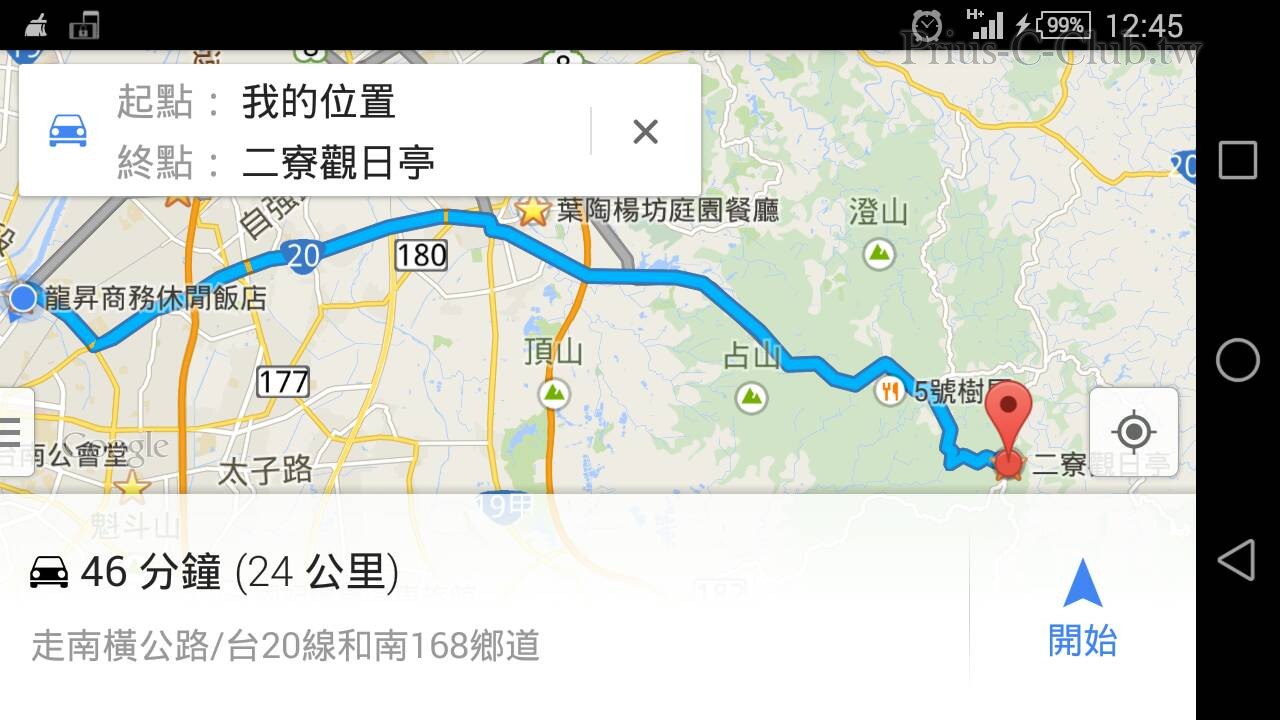
Task: Edit the starting point 我的位置
Action: point(318,102)
